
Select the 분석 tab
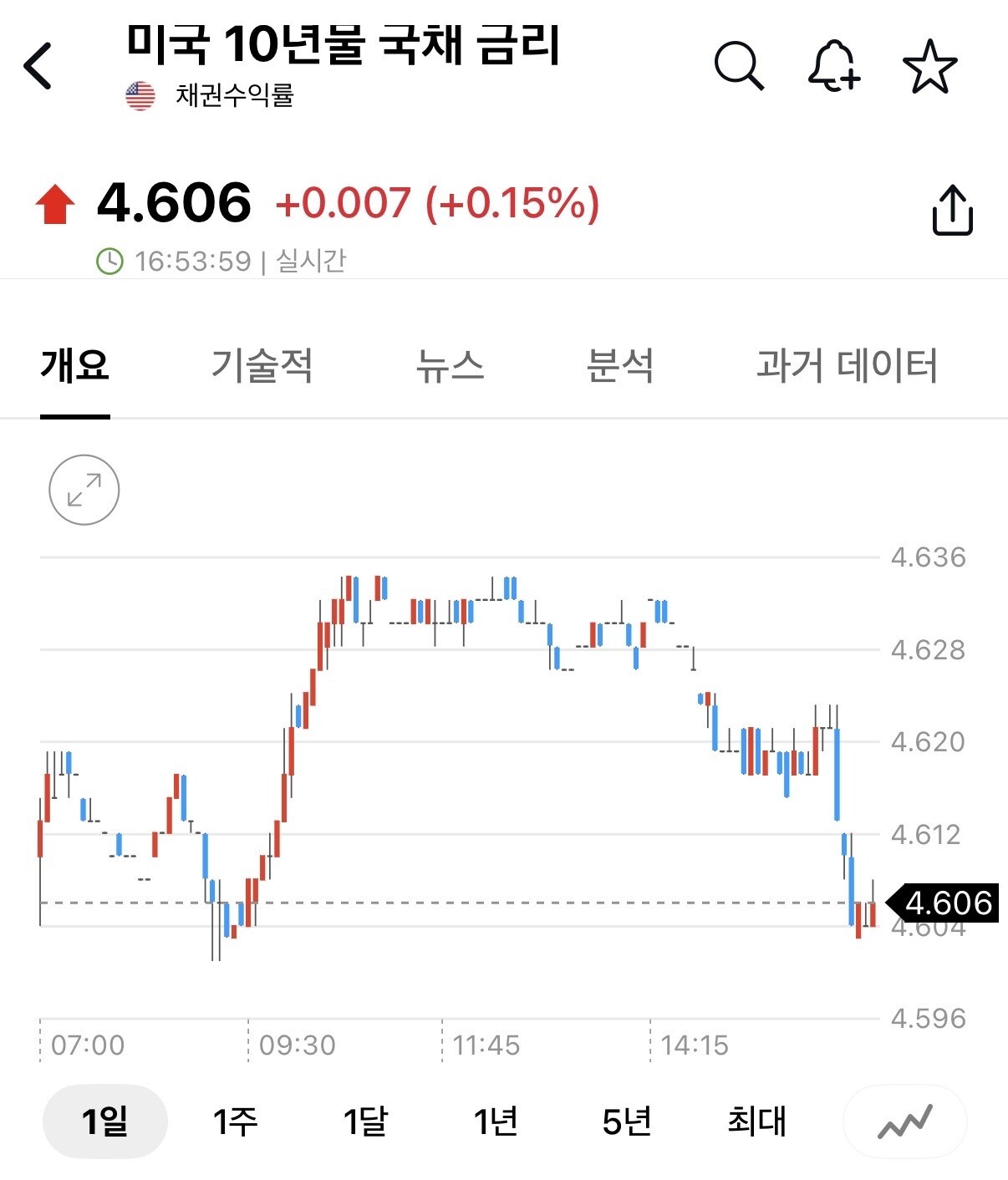click(x=619, y=365)
